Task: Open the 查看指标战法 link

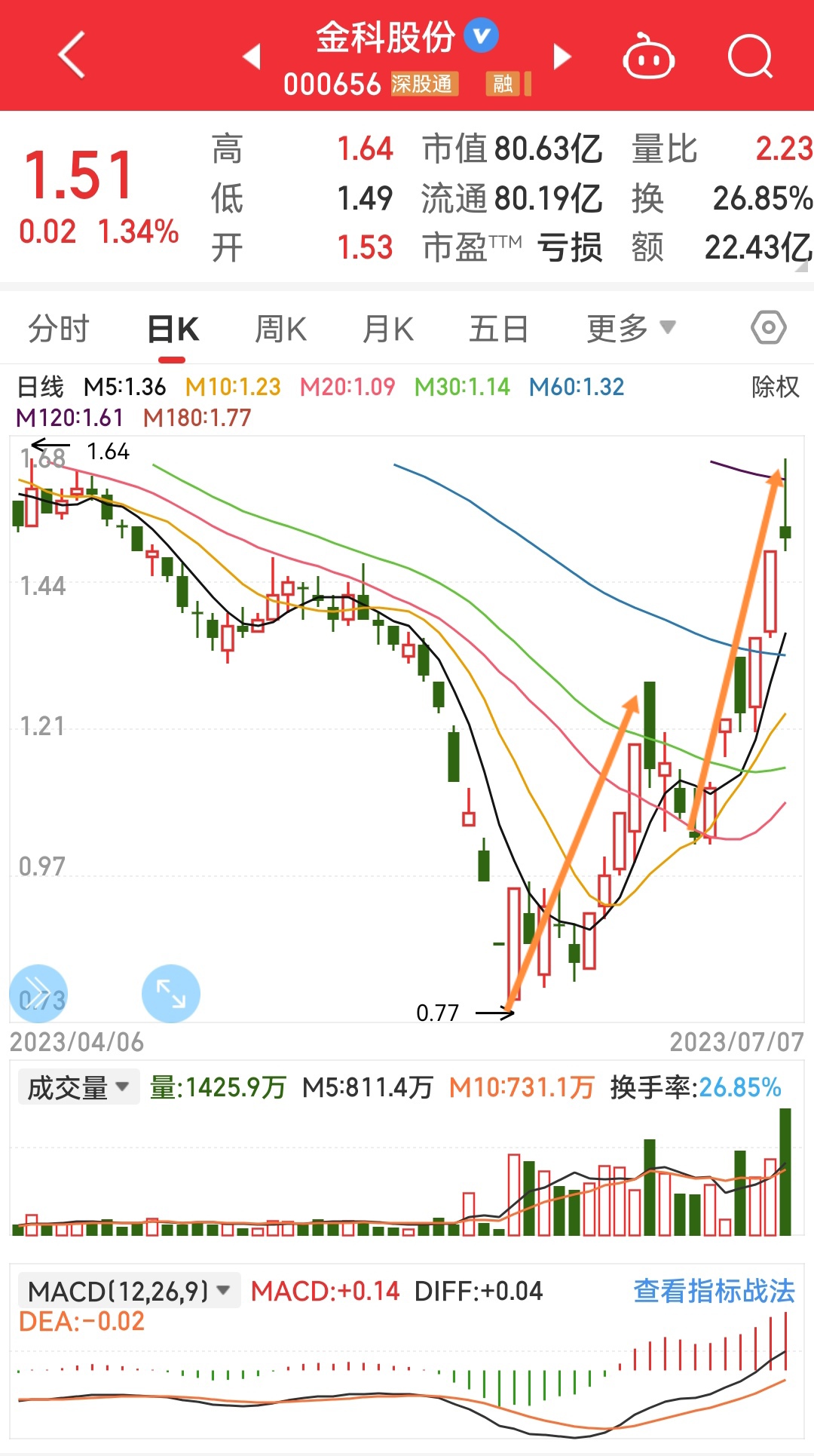Action: [713, 1291]
